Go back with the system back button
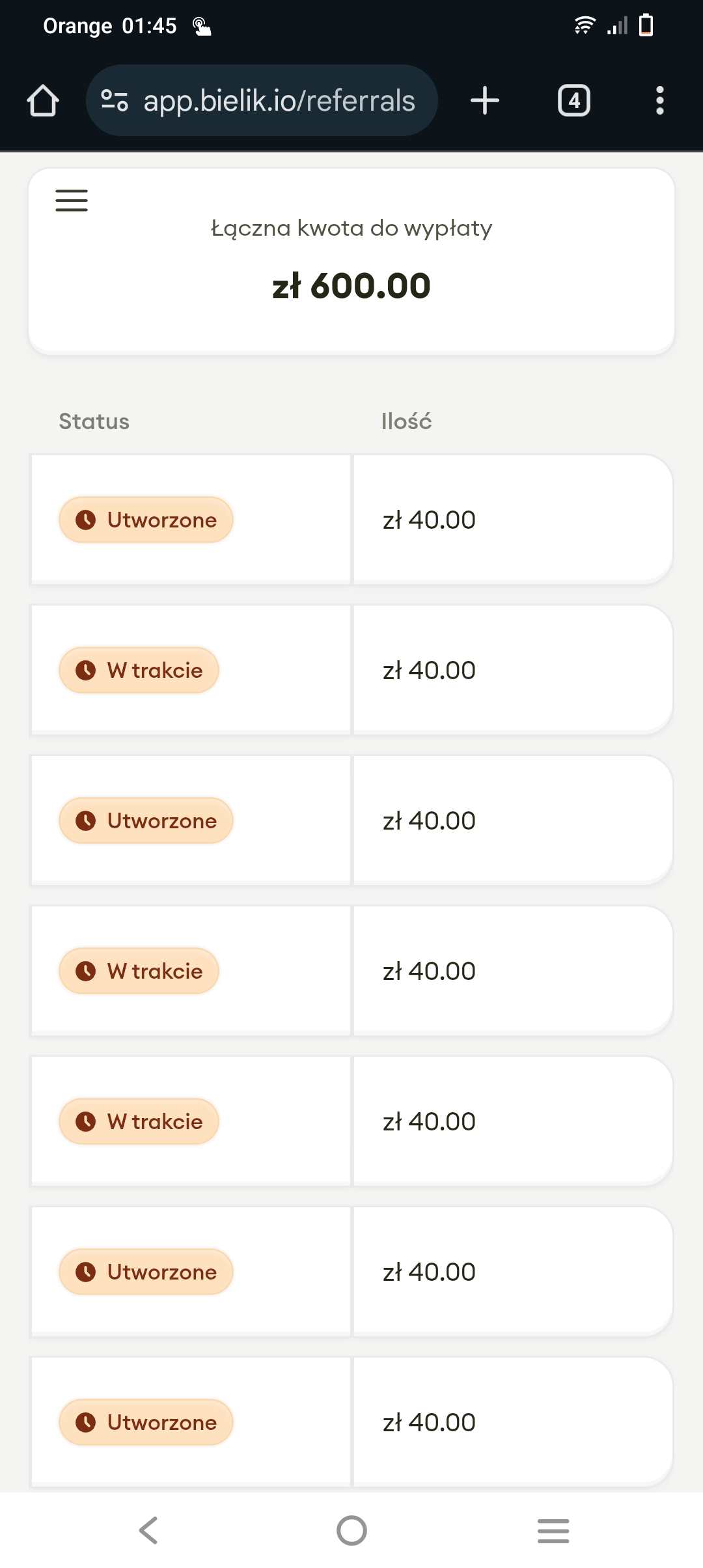 click(x=148, y=1530)
